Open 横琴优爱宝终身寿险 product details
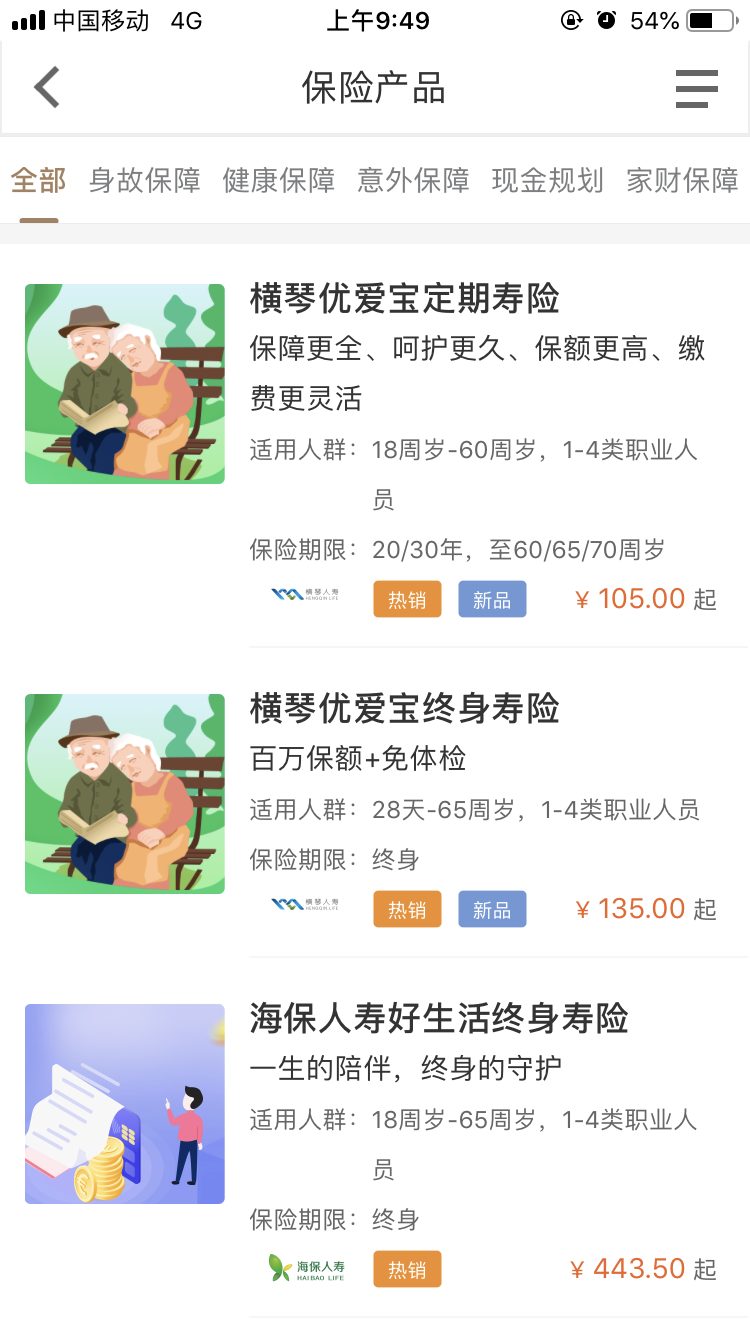The image size is (750, 1334). coord(404,709)
